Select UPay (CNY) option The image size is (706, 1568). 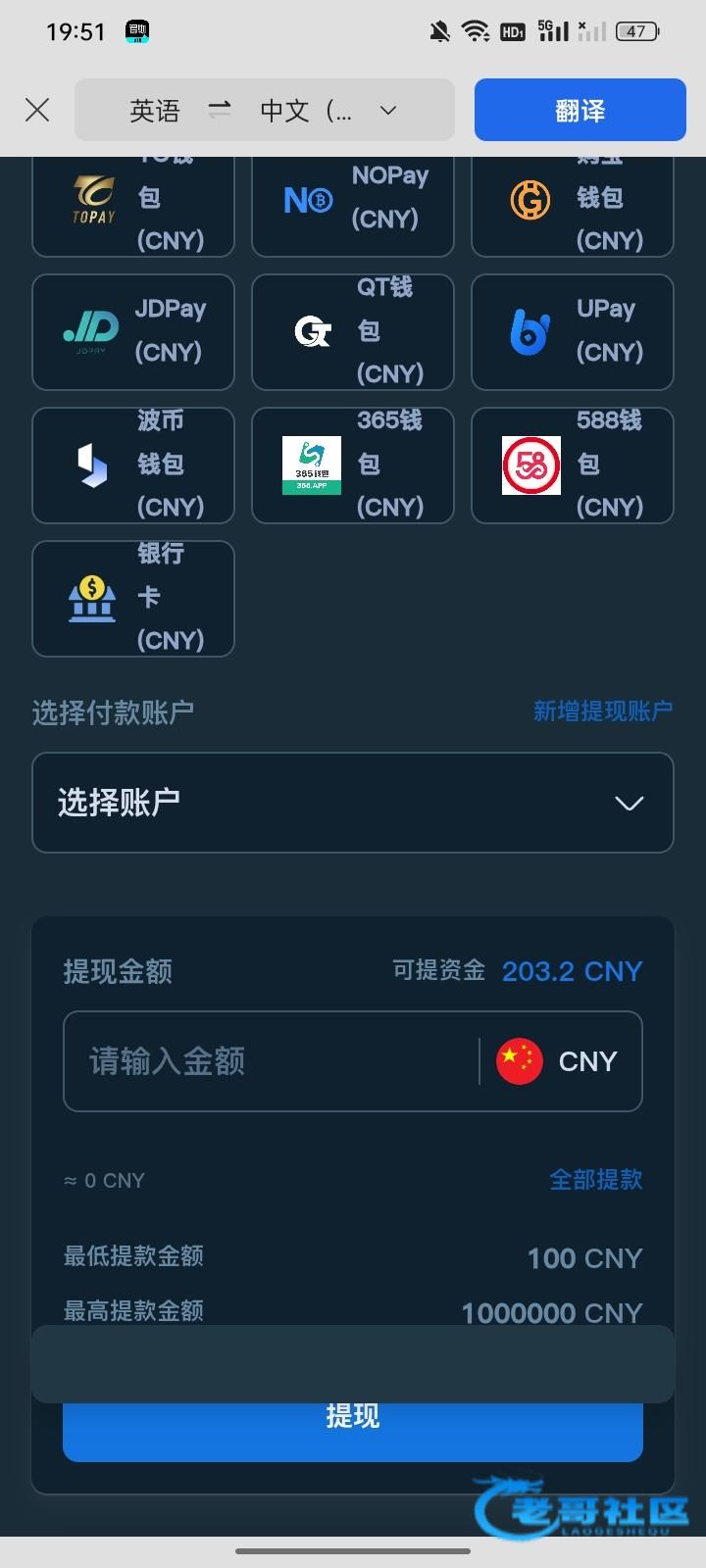click(x=573, y=332)
